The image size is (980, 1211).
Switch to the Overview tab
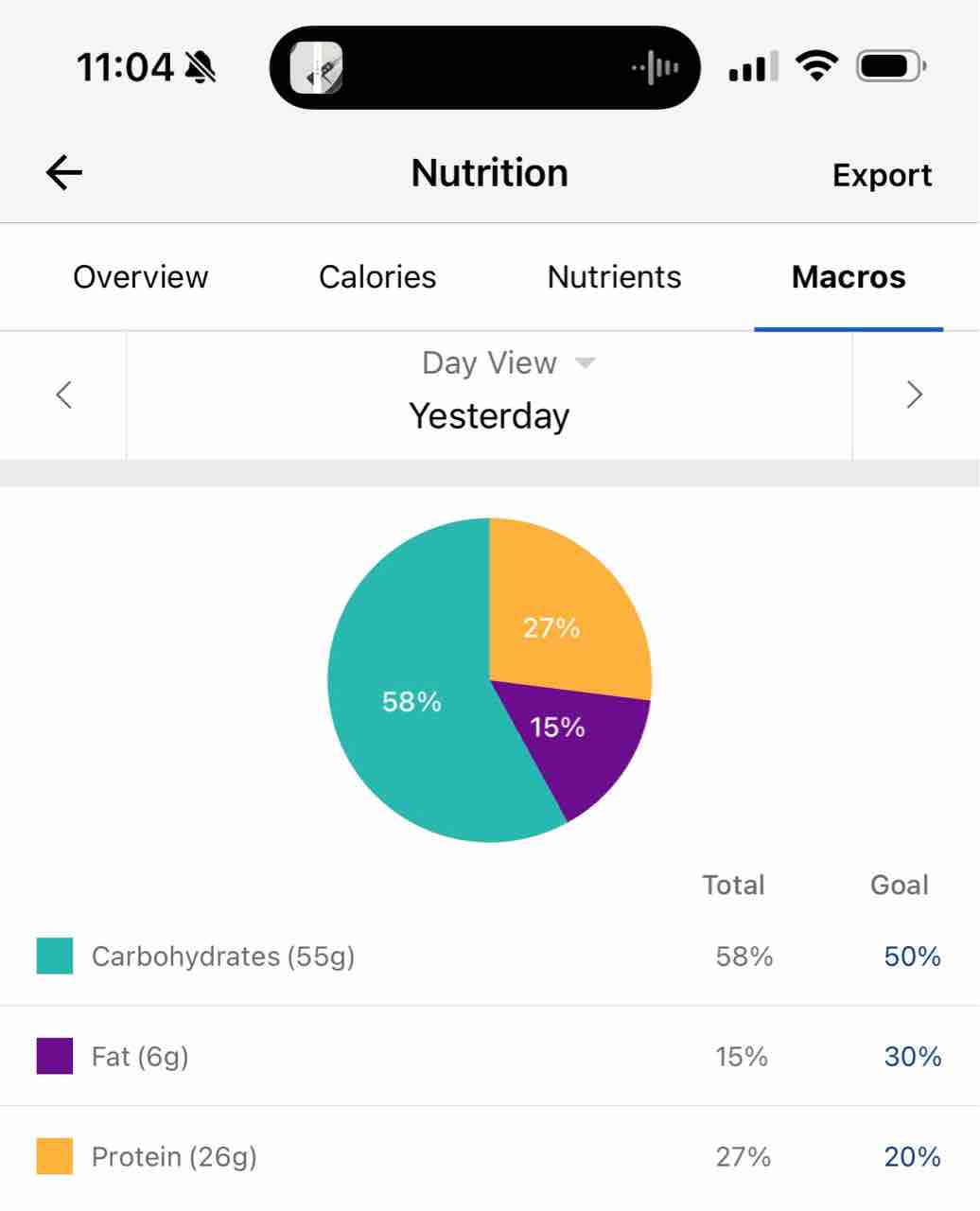[x=140, y=277]
